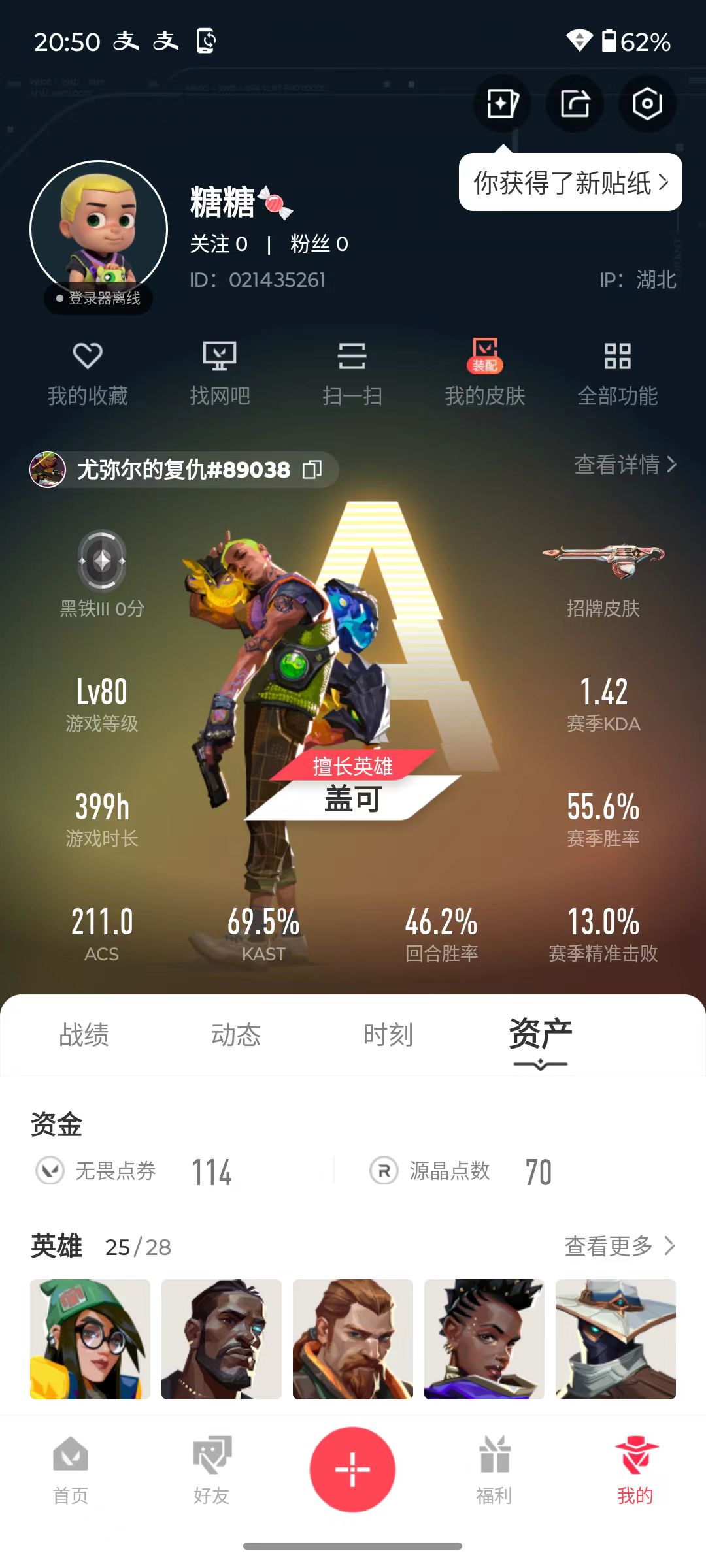Open 查看更多 for heroes
The width and height of the screenshot is (706, 1568).
tap(619, 1247)
